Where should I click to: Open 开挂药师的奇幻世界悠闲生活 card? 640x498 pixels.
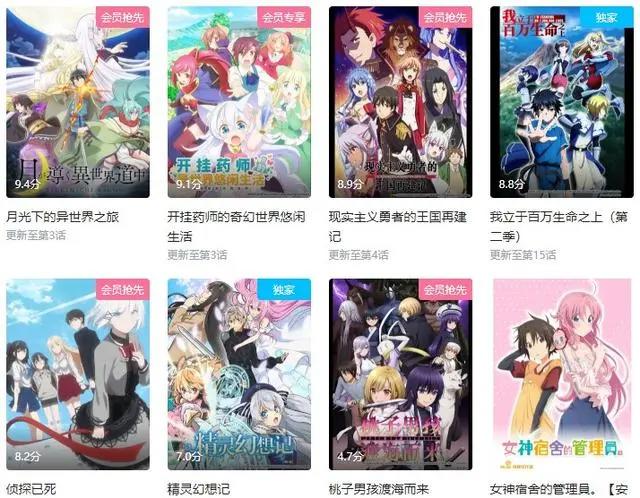tap(238, 102)
